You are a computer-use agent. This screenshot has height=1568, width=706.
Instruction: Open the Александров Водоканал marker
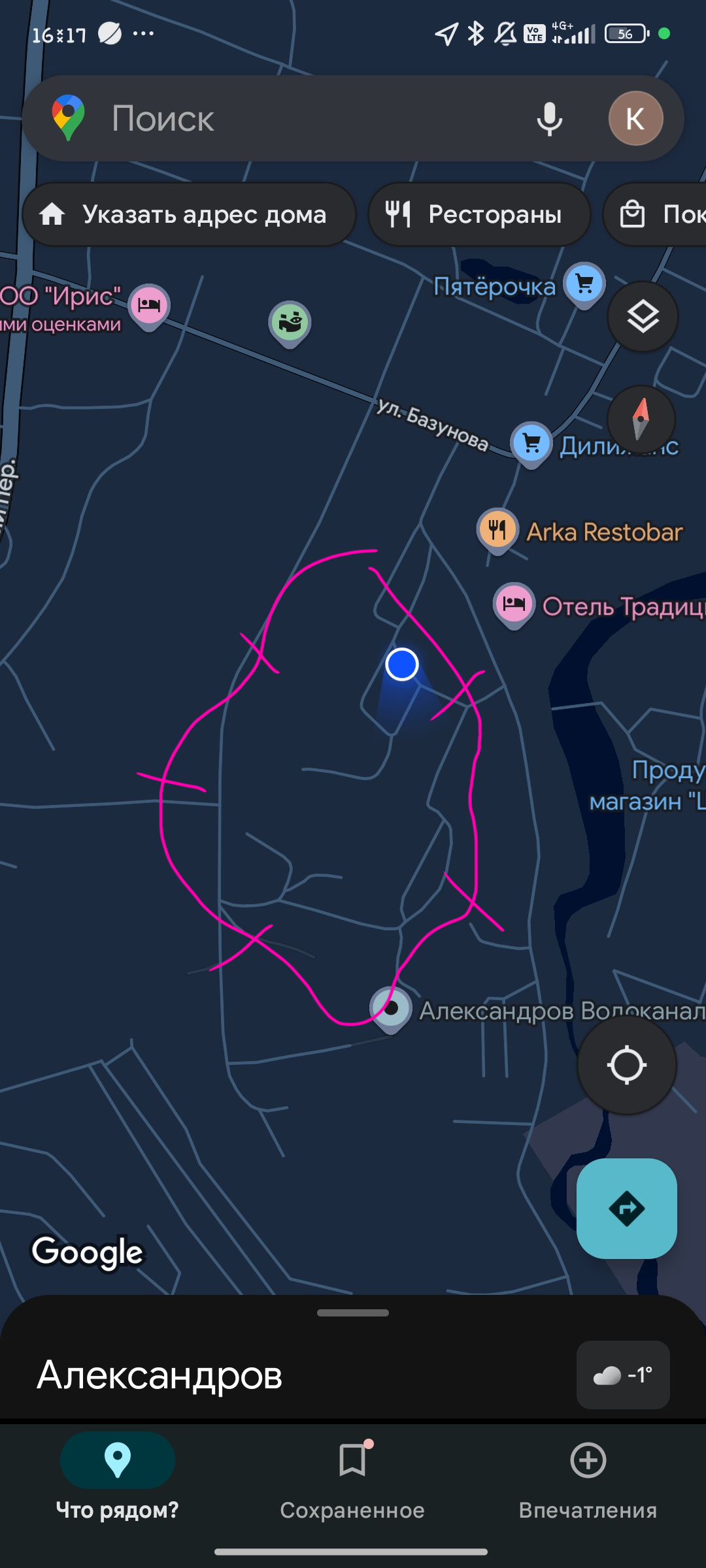click(391, 1008)
